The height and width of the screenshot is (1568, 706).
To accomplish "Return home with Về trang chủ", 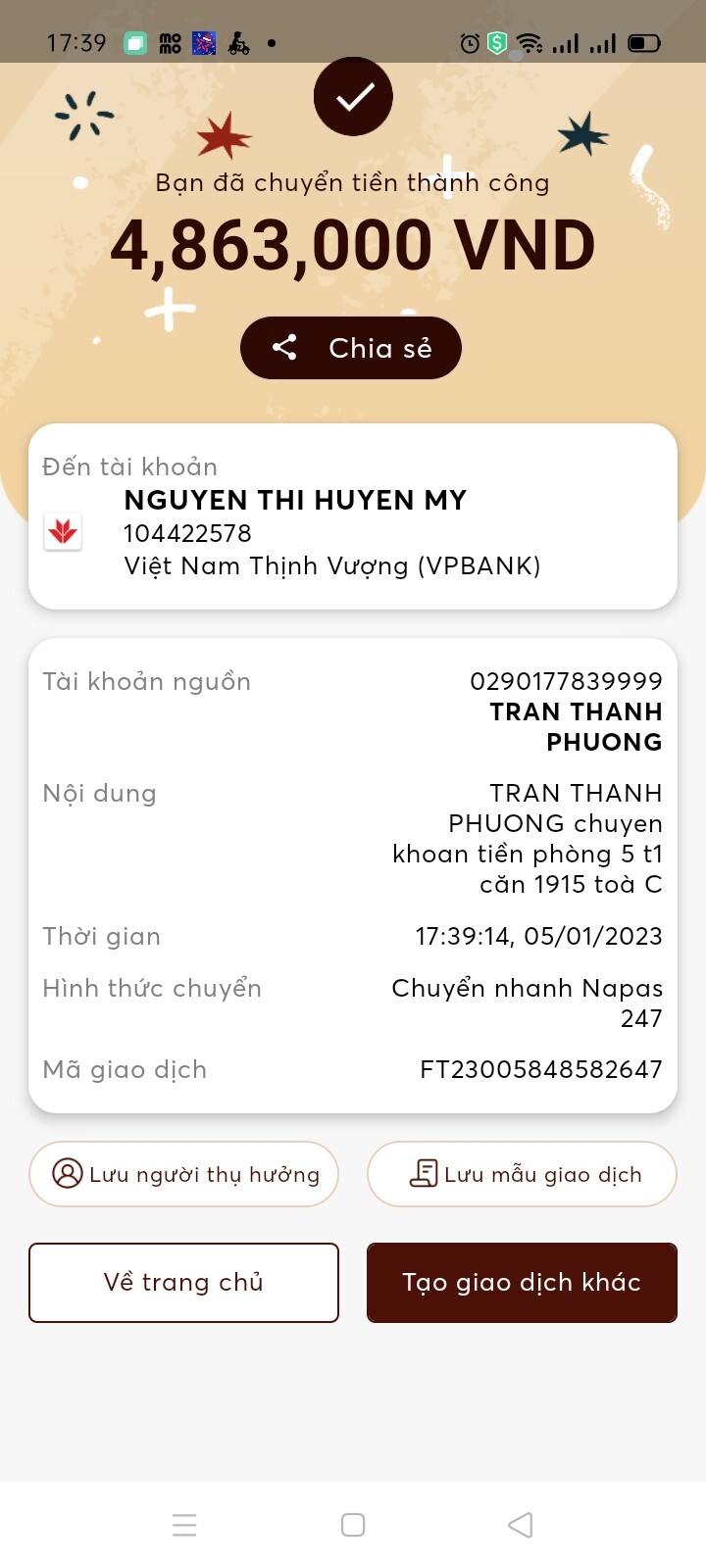I will [x=184, y=1283].
